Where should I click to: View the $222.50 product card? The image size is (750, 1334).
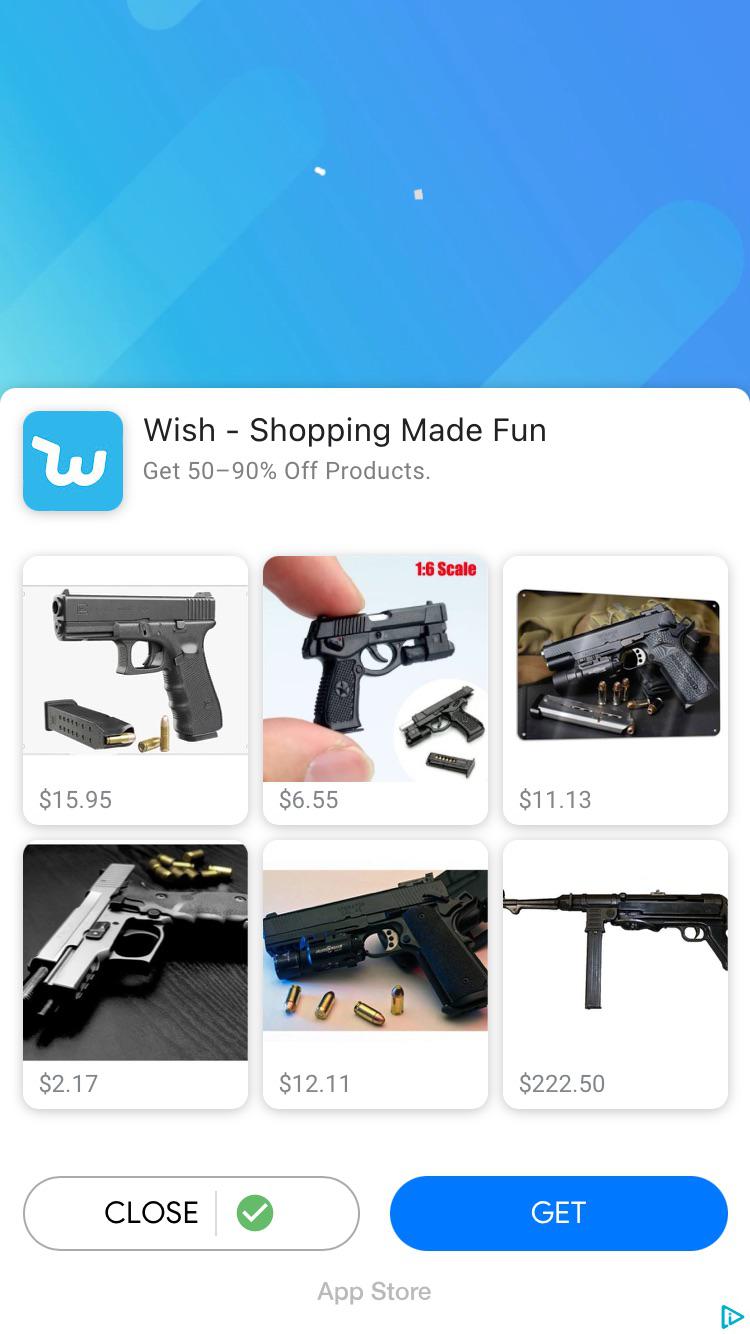tap(615, 974)
